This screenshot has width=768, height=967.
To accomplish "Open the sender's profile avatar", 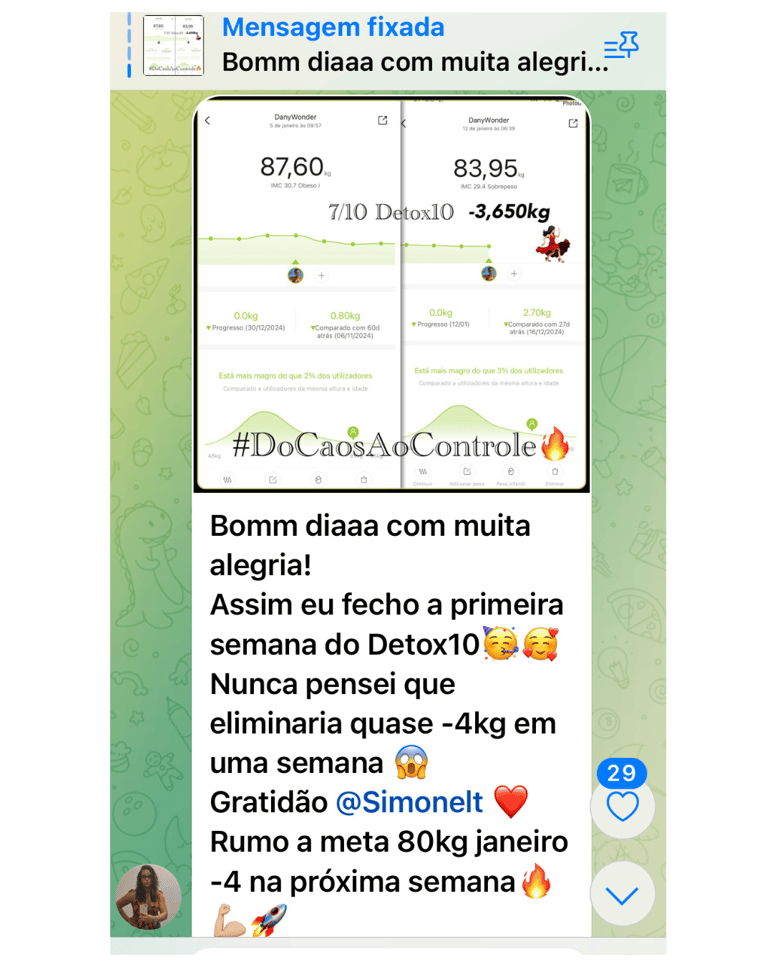I will click(x=149, y=897).
